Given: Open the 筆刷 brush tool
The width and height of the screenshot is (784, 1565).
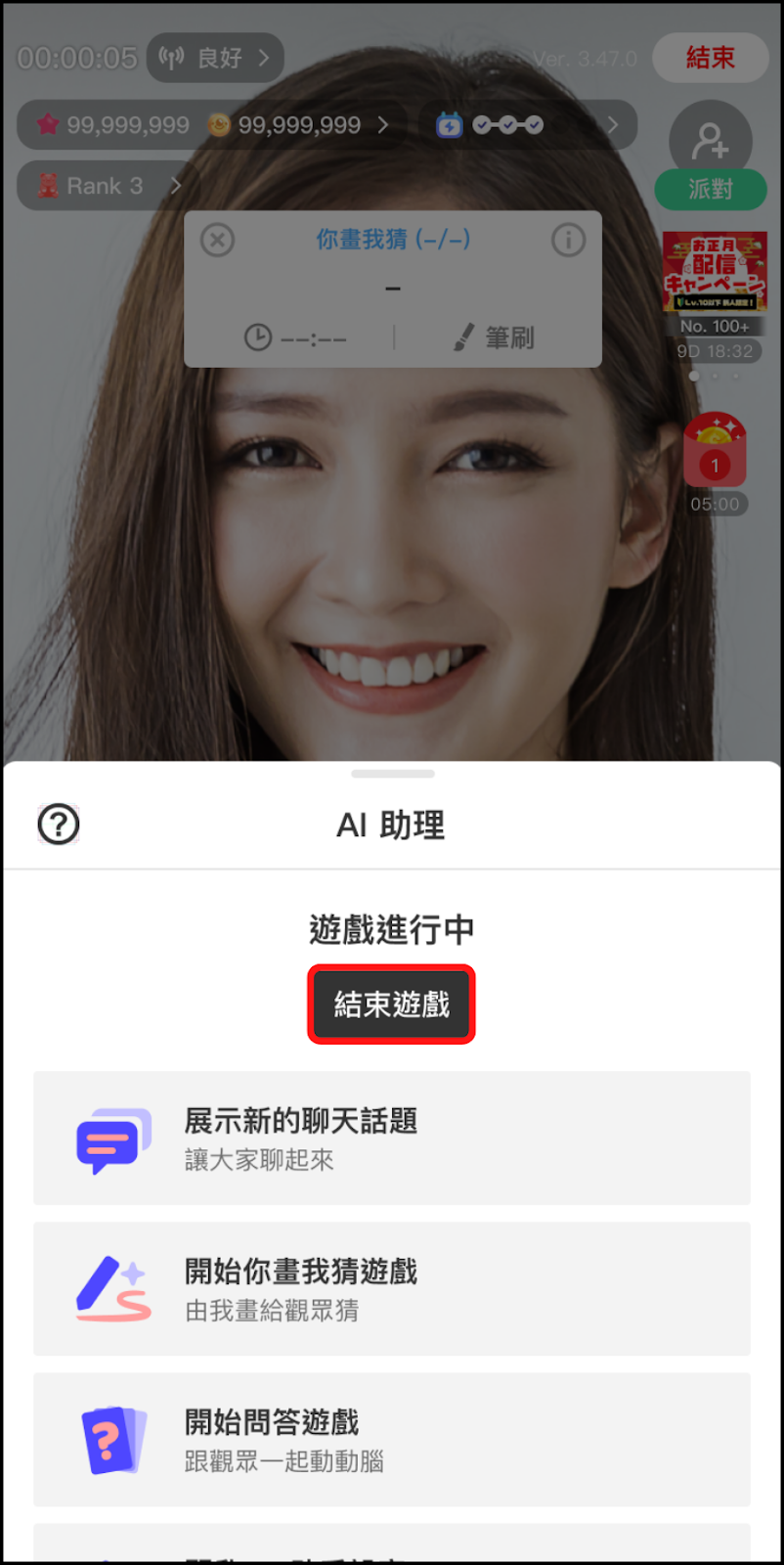Looking at the screenshot, I should pyautogui.click(x=495, y=337).
